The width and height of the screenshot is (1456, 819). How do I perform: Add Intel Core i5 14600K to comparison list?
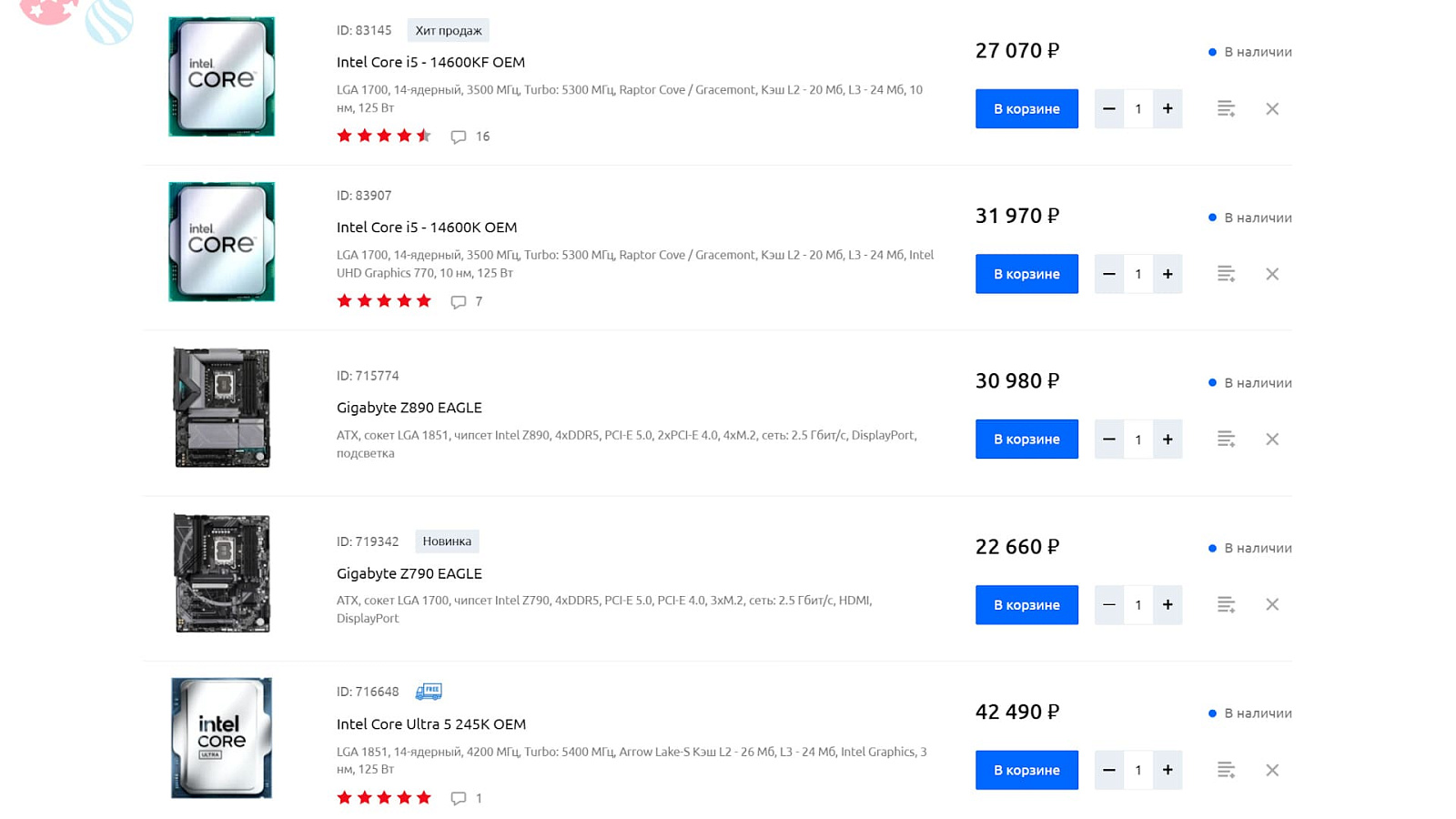click(x=1226, y=274)
